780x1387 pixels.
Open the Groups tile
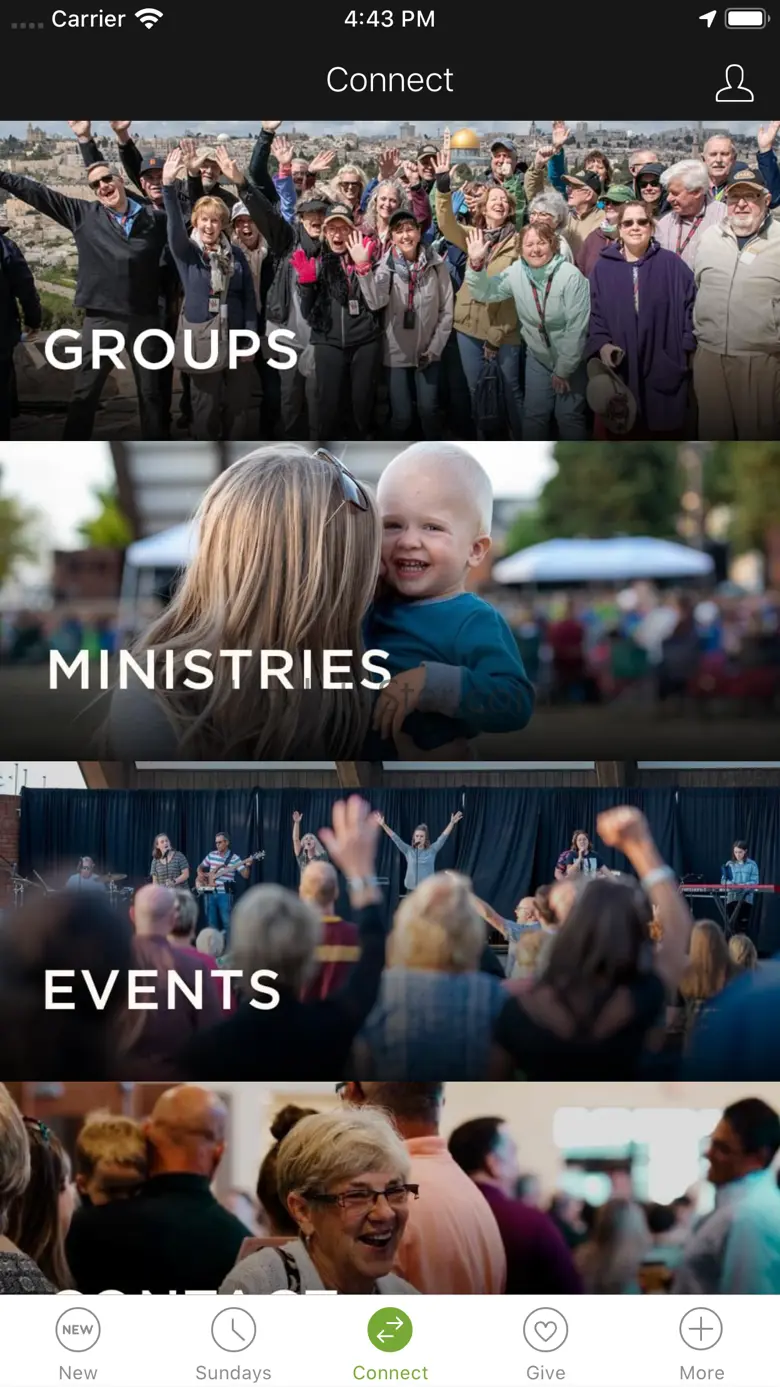pyautogui.click(x=390, y=281)
